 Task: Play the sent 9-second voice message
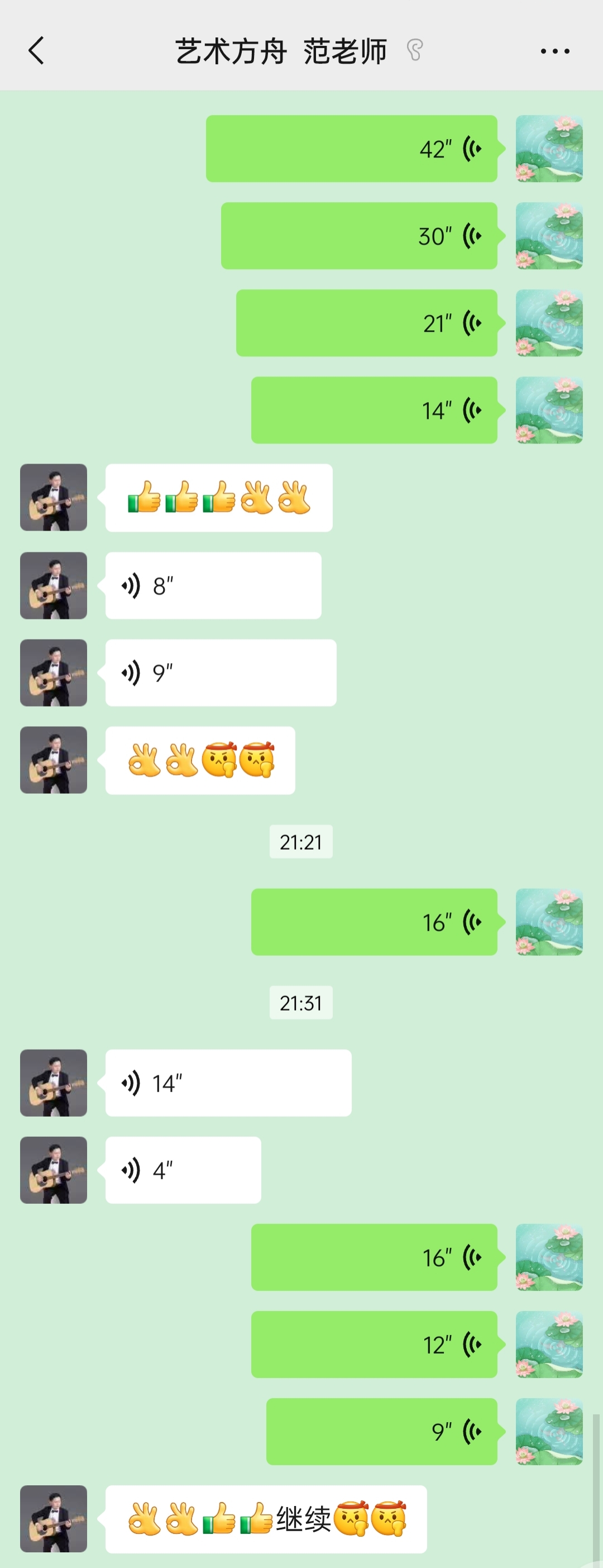point(381,1432)
